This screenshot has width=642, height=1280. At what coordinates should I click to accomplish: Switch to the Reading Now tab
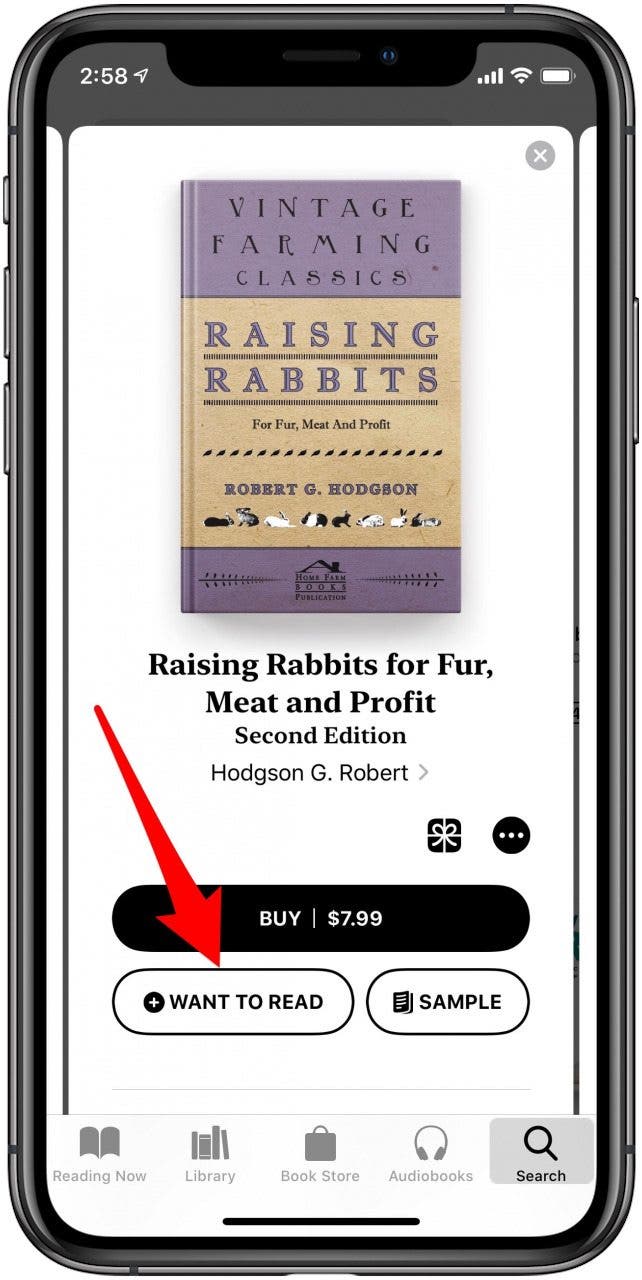point(100,1154)
